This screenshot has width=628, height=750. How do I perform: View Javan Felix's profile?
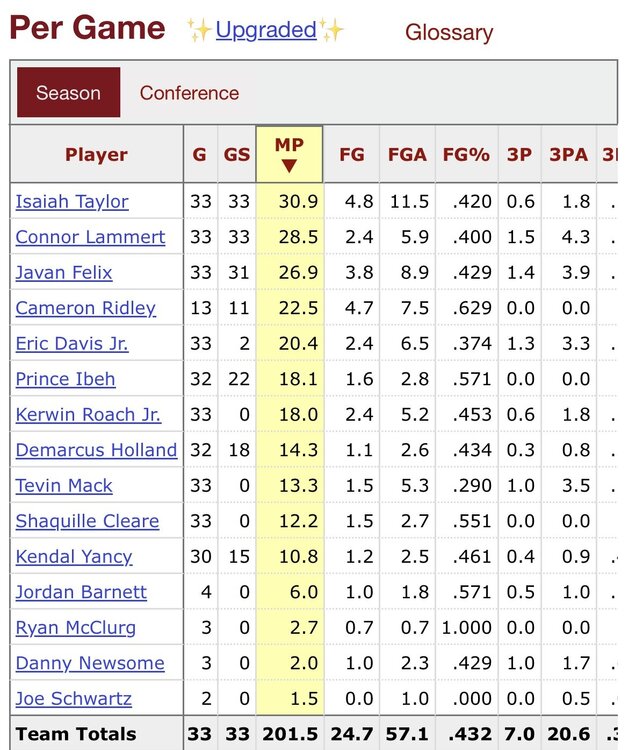[x=64, y=272]
